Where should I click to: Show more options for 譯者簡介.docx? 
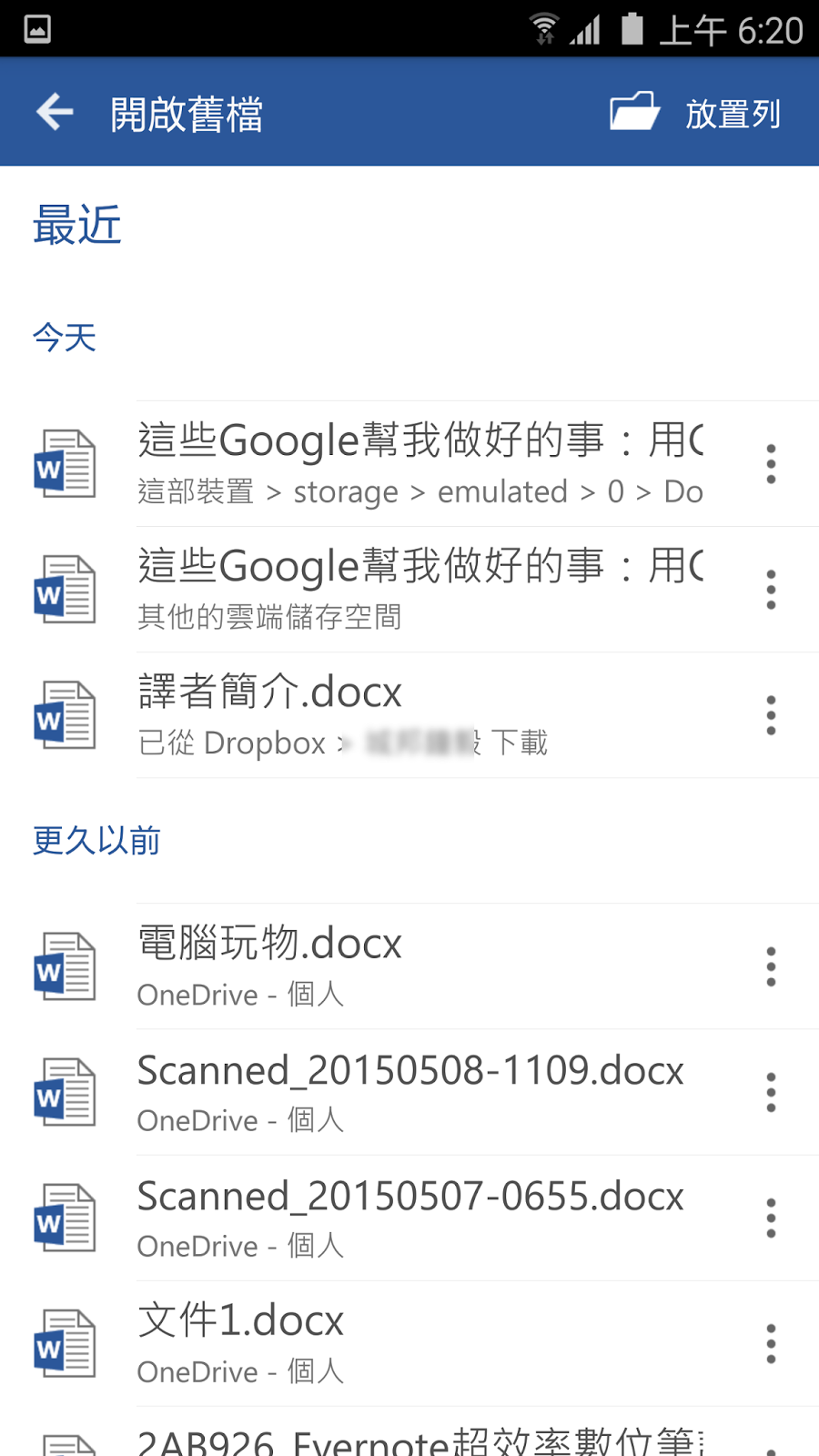pos(771,715)
